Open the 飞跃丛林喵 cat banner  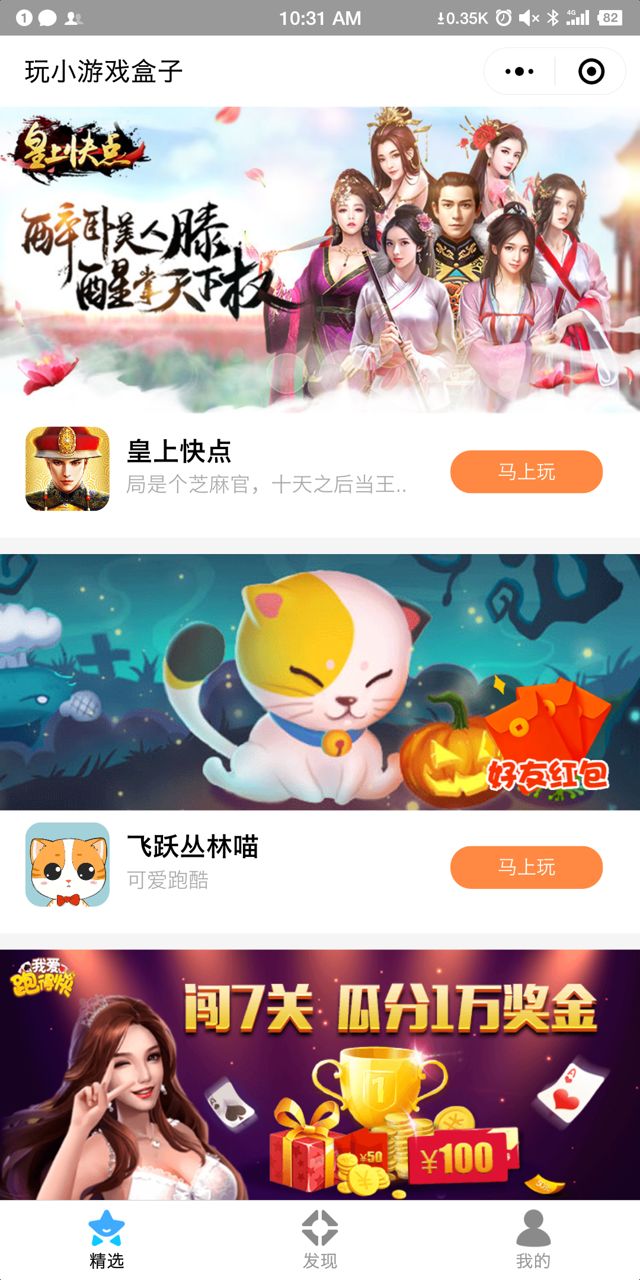(x=320, y=682)
